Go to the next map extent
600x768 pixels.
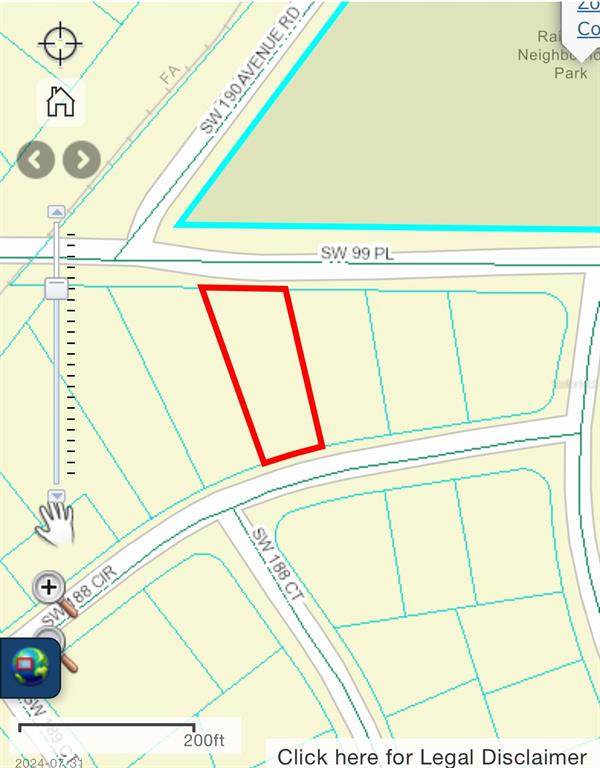[82, 159]
